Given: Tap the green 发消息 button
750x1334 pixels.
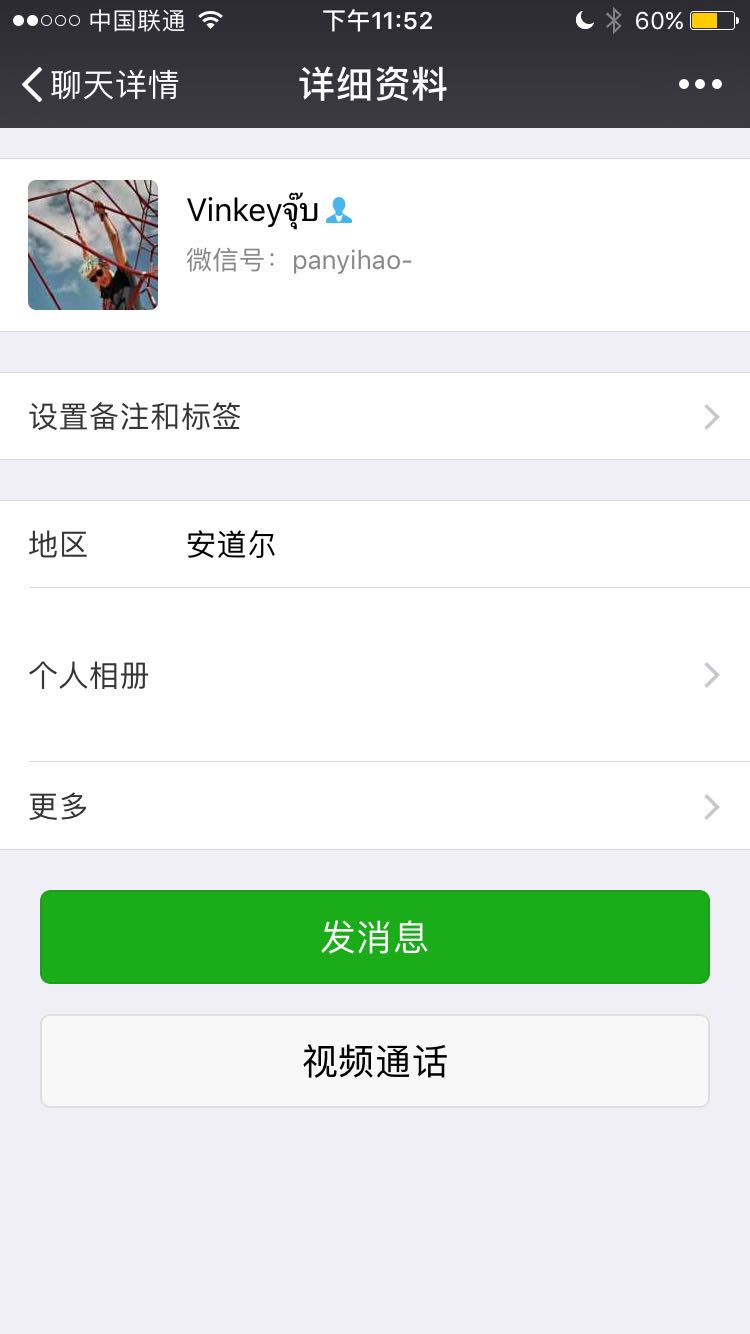Looking at the screenshot, I should [x=375, y=937].
